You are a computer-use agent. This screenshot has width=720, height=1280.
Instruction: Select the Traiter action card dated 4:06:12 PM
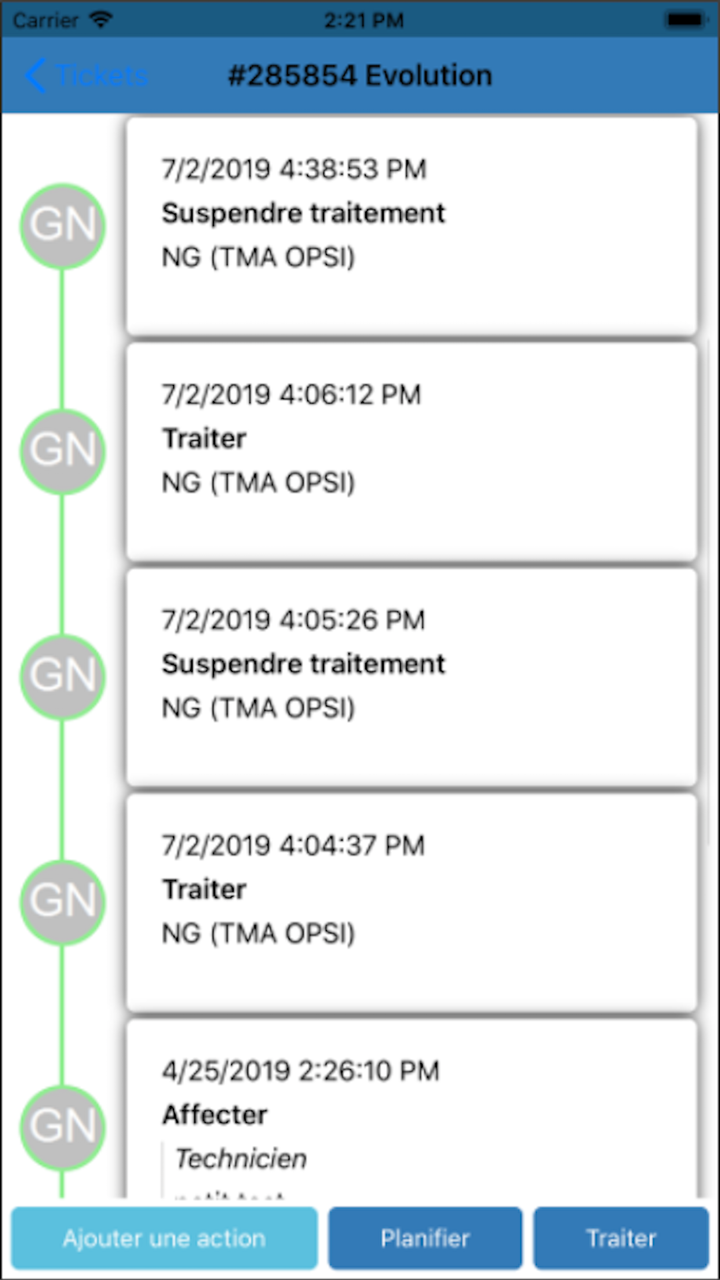pos(410,451)
